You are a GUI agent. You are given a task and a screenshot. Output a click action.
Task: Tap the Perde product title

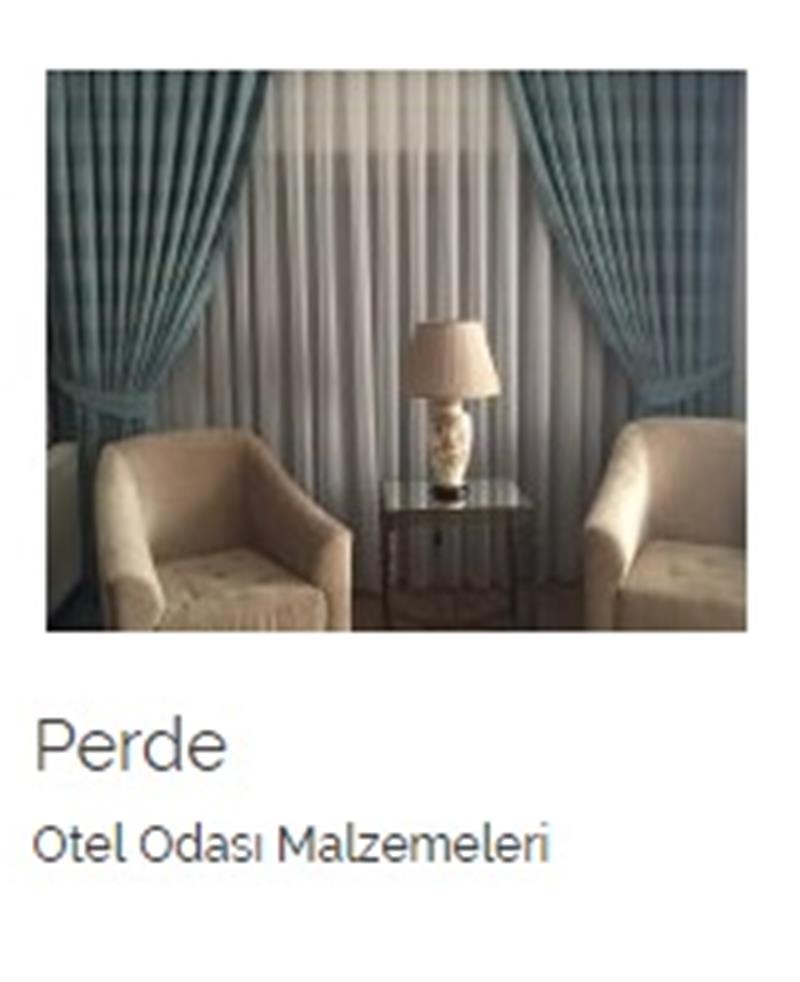click(x=131, y=747)
